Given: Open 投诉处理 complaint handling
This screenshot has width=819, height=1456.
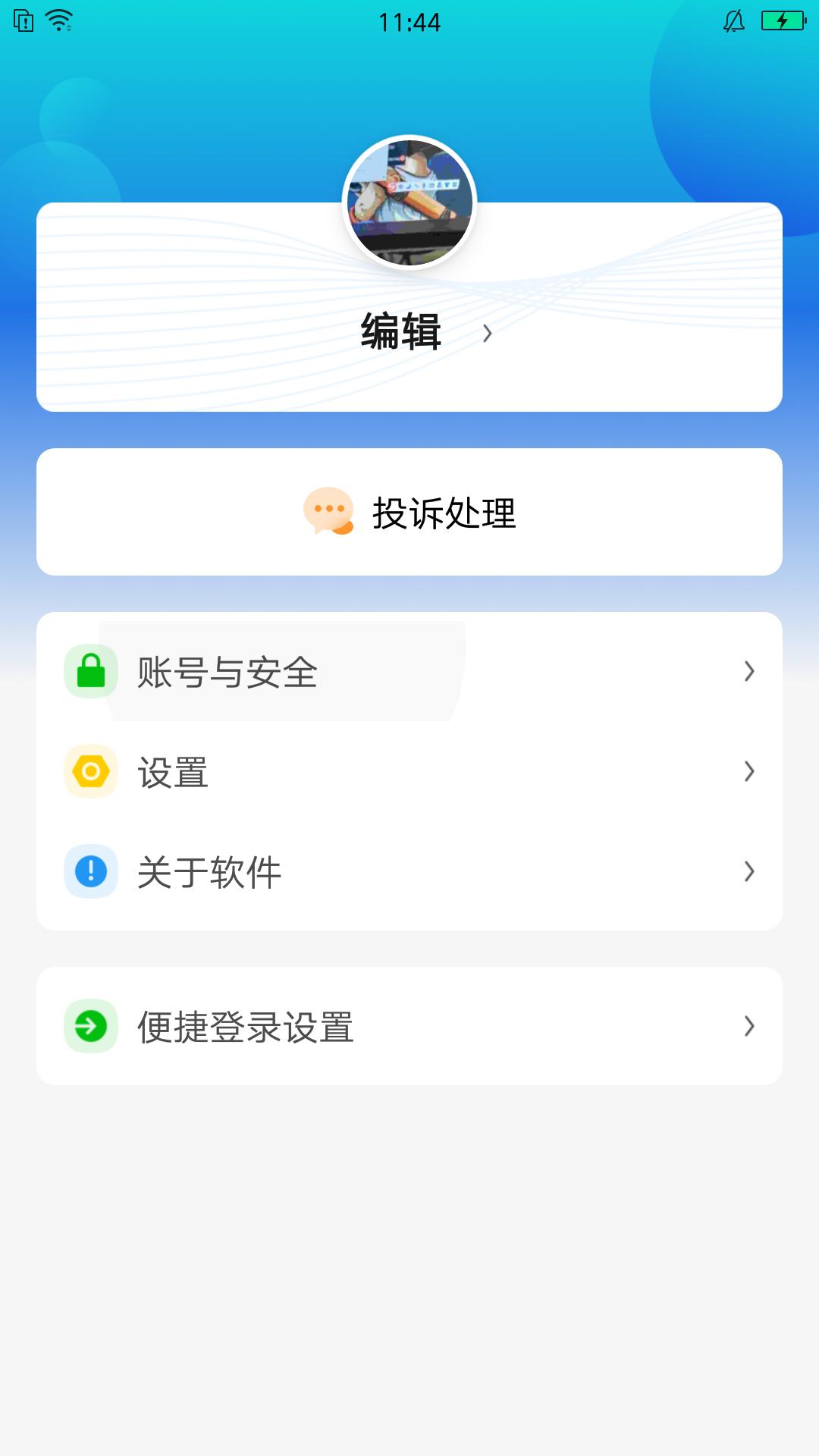Looking at the screenshot, I should 409,513.
